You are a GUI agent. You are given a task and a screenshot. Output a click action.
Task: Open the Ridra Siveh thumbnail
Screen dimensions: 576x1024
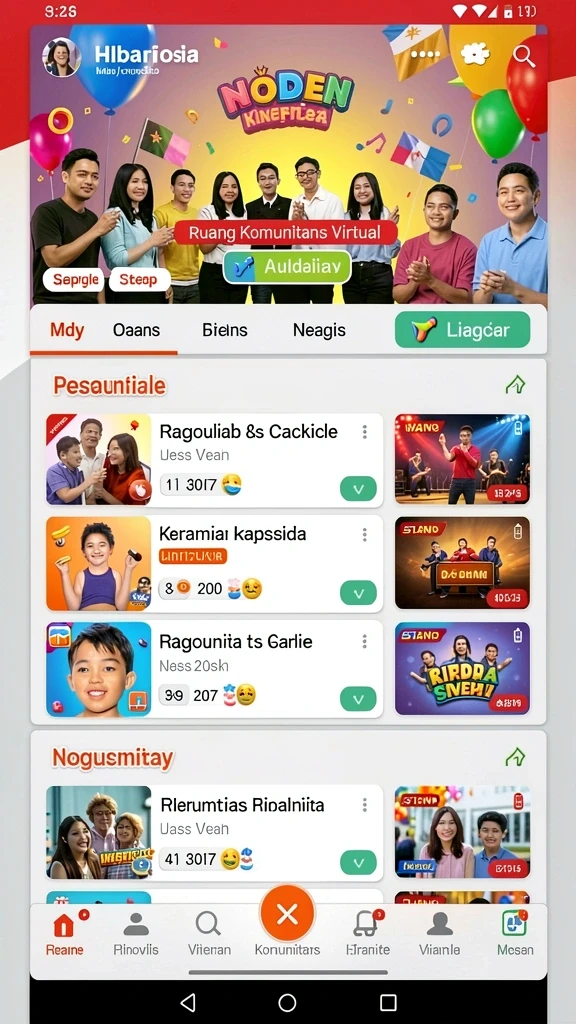[462, 668]
